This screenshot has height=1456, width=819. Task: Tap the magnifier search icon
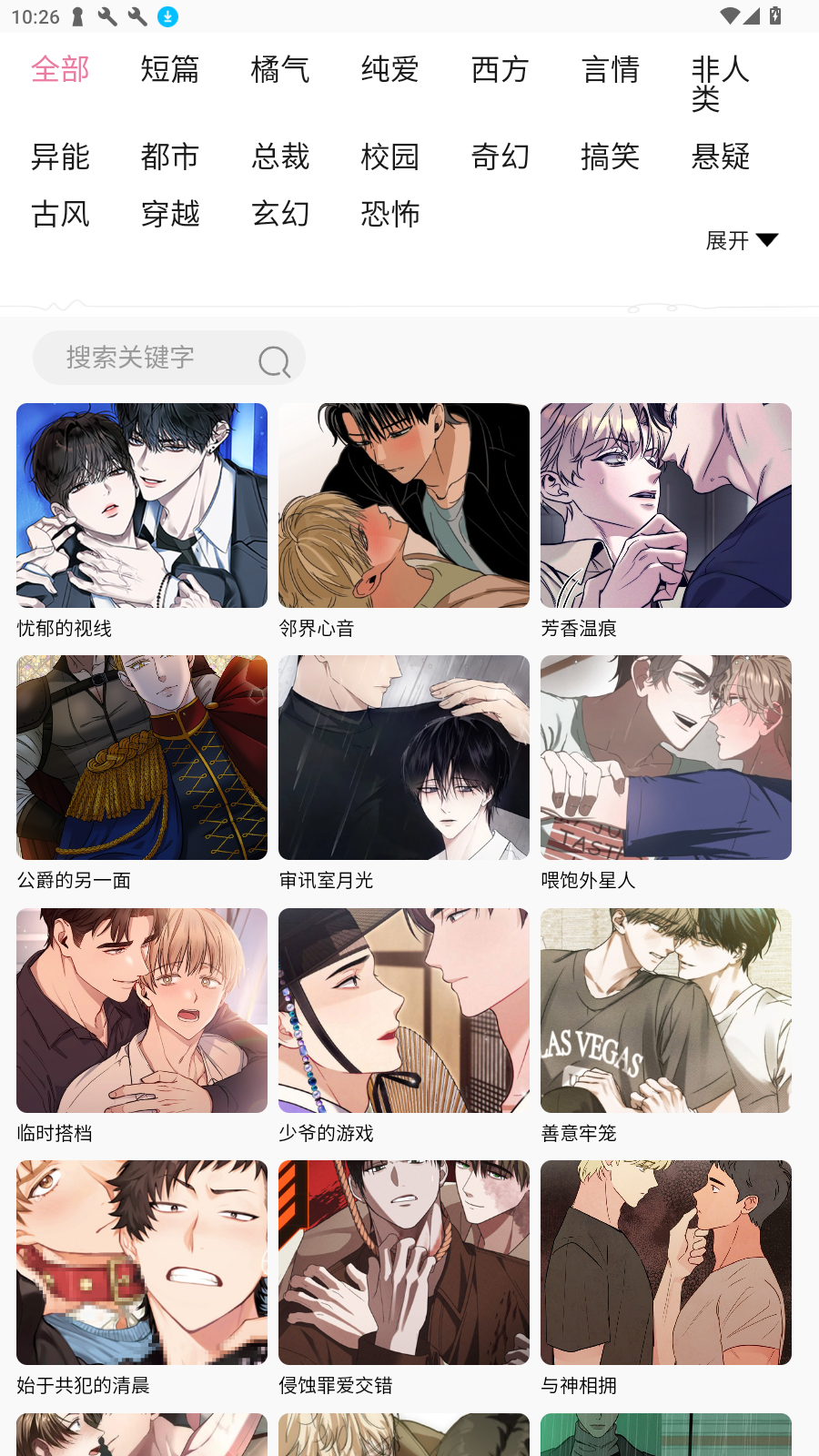(x=274, y=361)
